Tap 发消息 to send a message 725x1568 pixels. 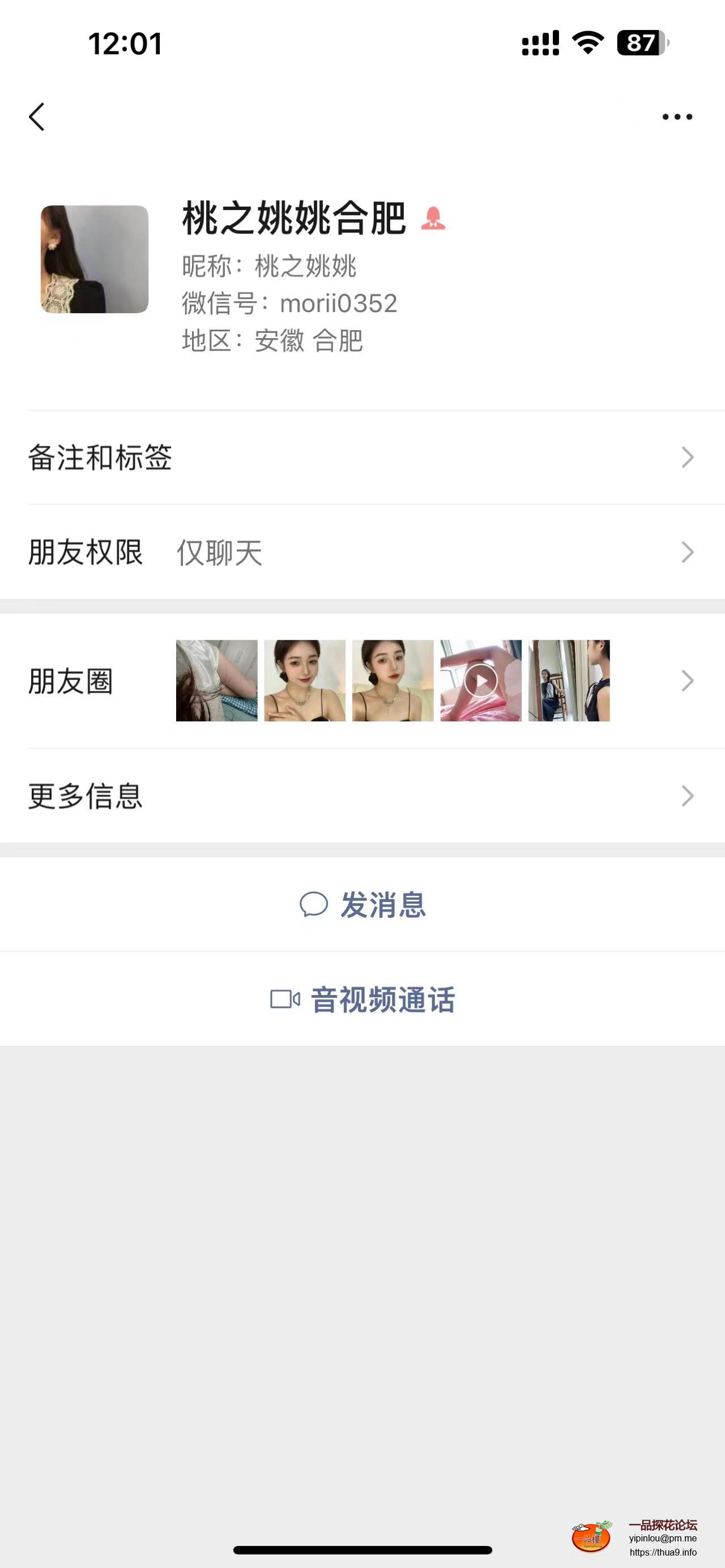pyautogui.click(x=363, y=904)
